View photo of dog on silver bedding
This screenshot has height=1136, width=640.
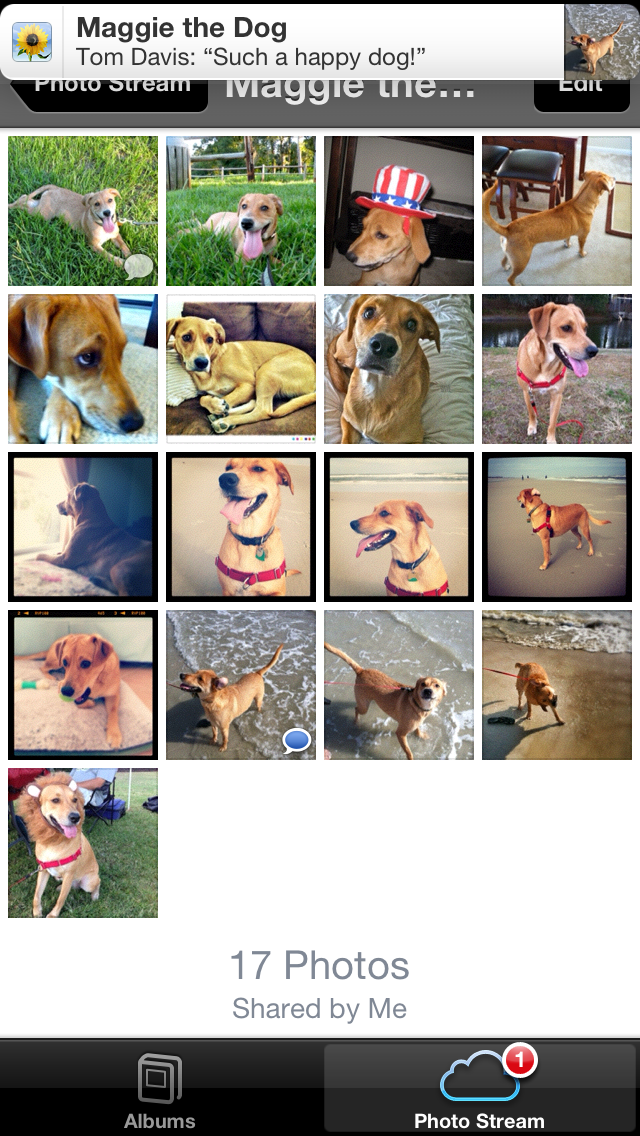(x=399, y=369)
